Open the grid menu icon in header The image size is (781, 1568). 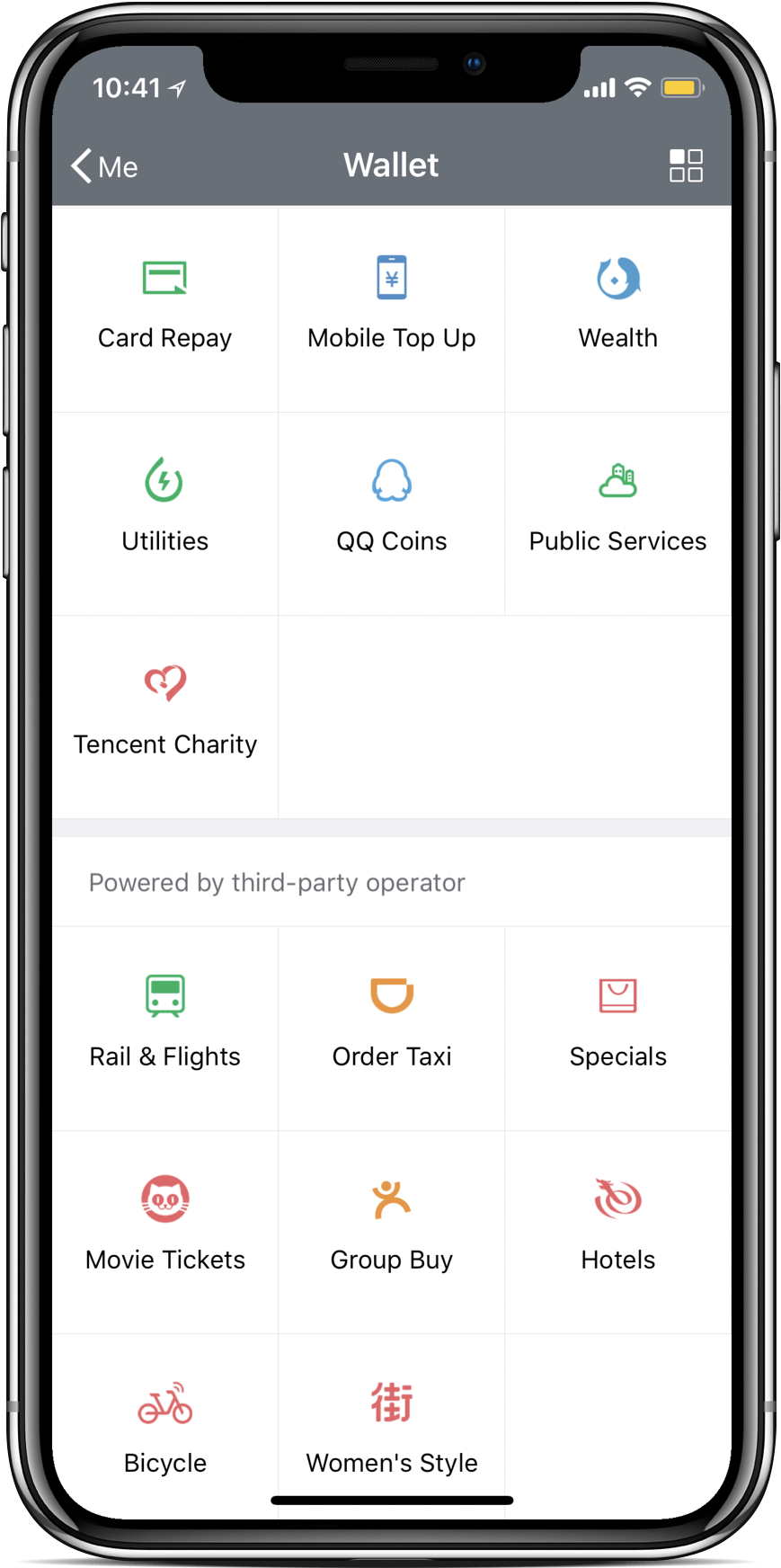[x=685, y=166]
